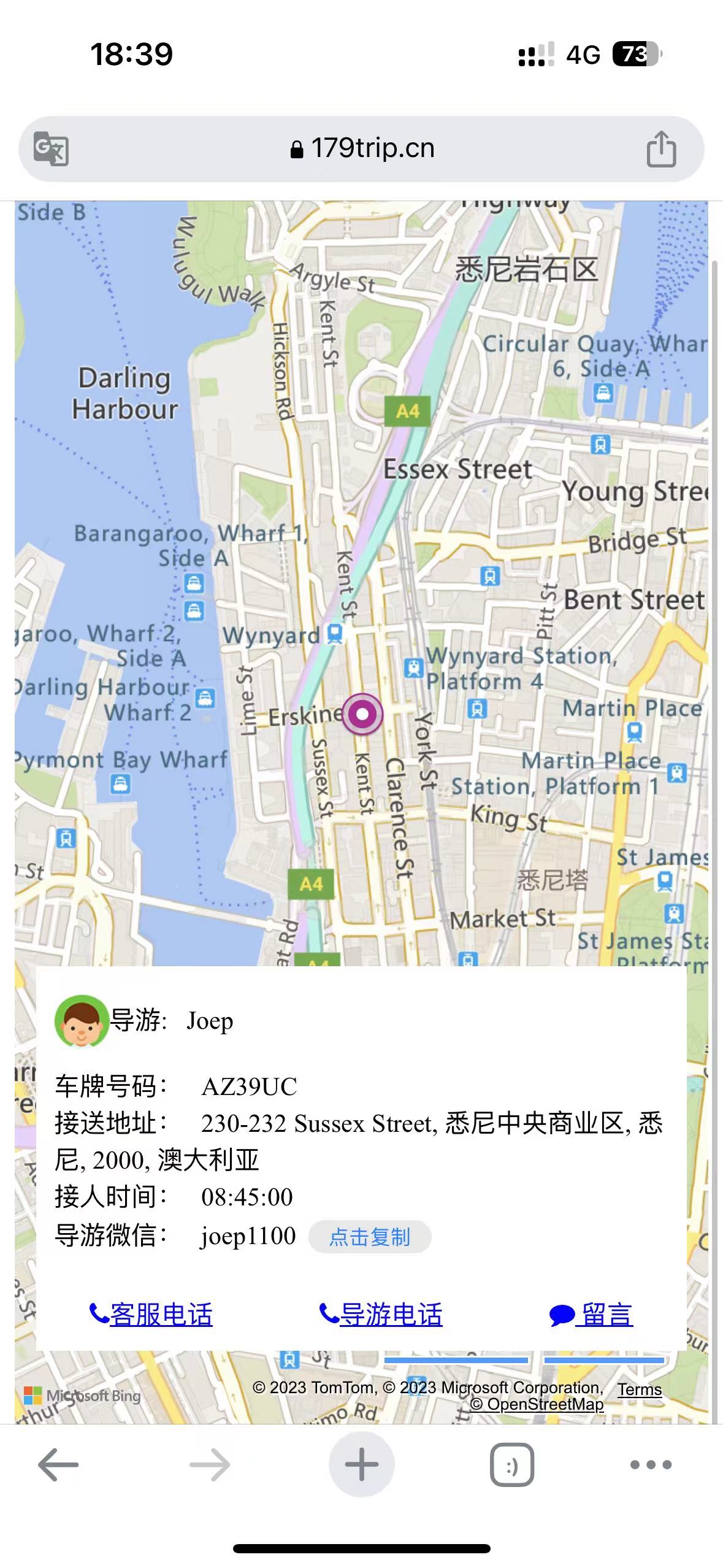Share this page
The height and width of the screenshot is (1568, 723).
(661, 148)
